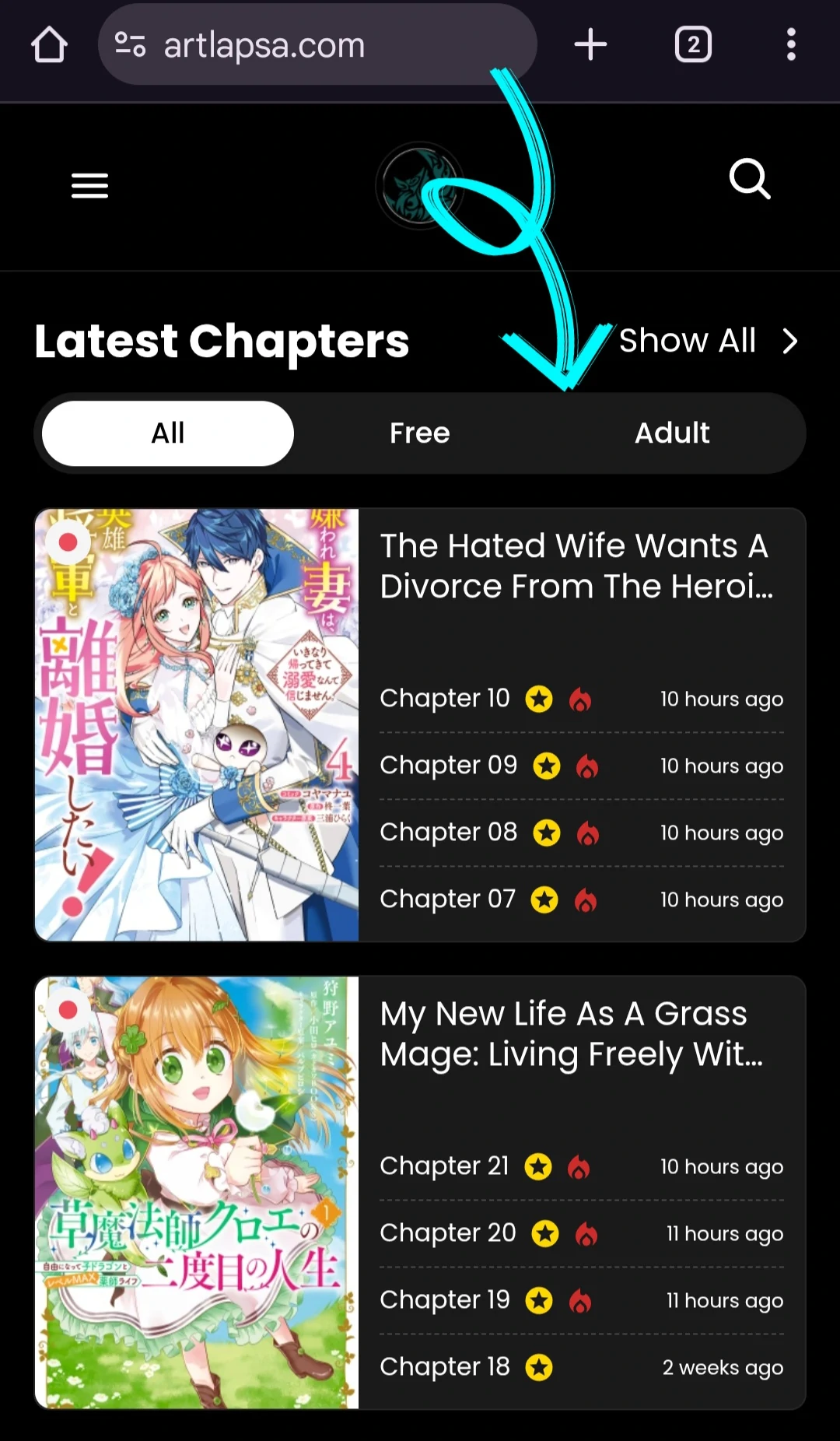The width and height of the screenshot is (840, 1441).
Task: Open the hamburger navigation menu
Action: pos(89,186)
